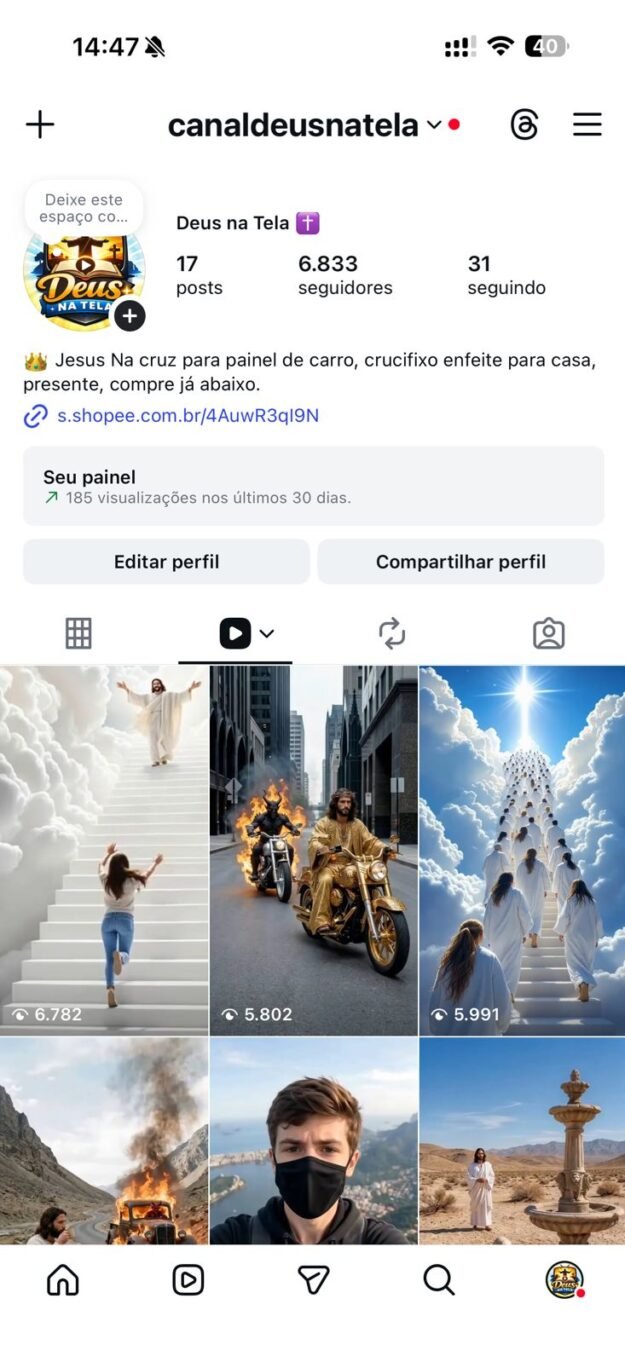Go to the Home feed tab
625x1362 pixels.
click(x=63, y=1280)
